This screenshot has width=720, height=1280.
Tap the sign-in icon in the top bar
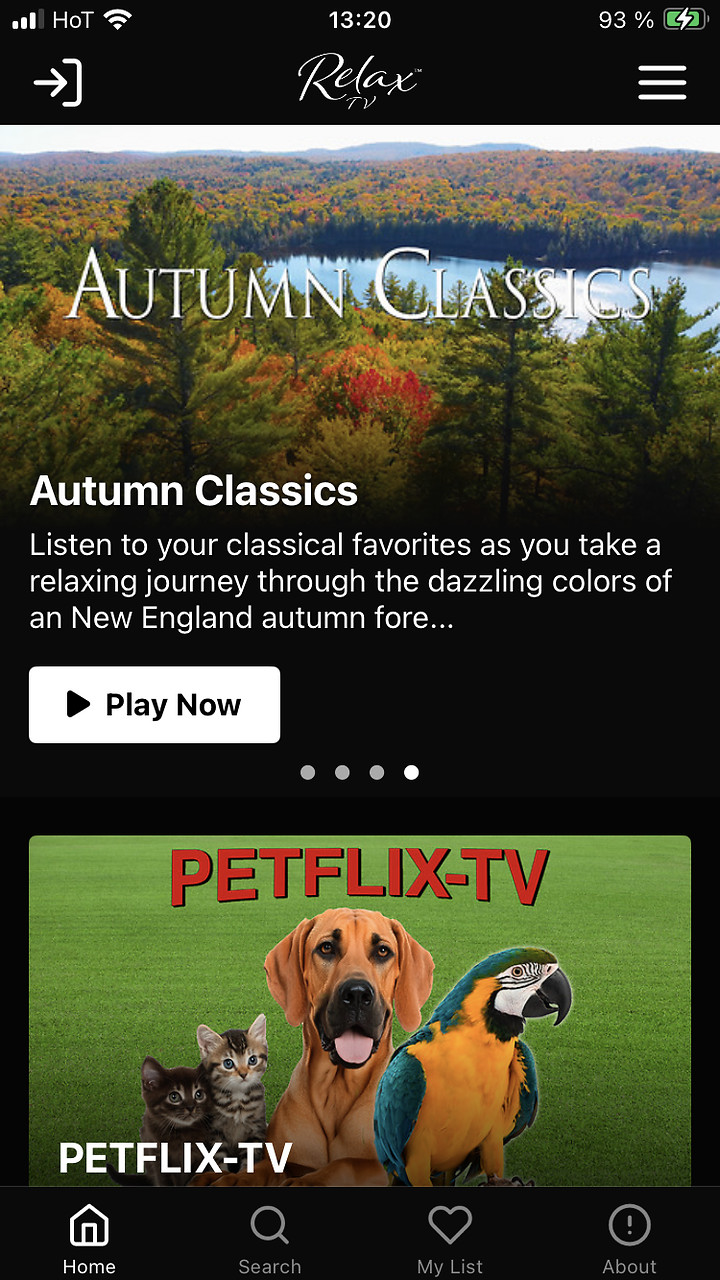pyautogui.click(x=58, y=83)
